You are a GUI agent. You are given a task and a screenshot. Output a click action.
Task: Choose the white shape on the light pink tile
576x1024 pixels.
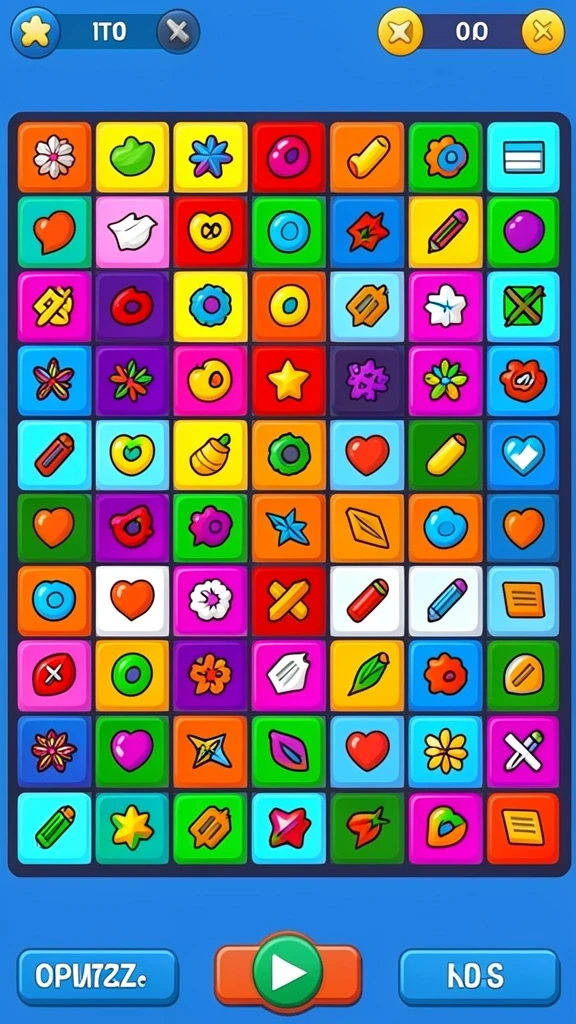coord(132,232)
